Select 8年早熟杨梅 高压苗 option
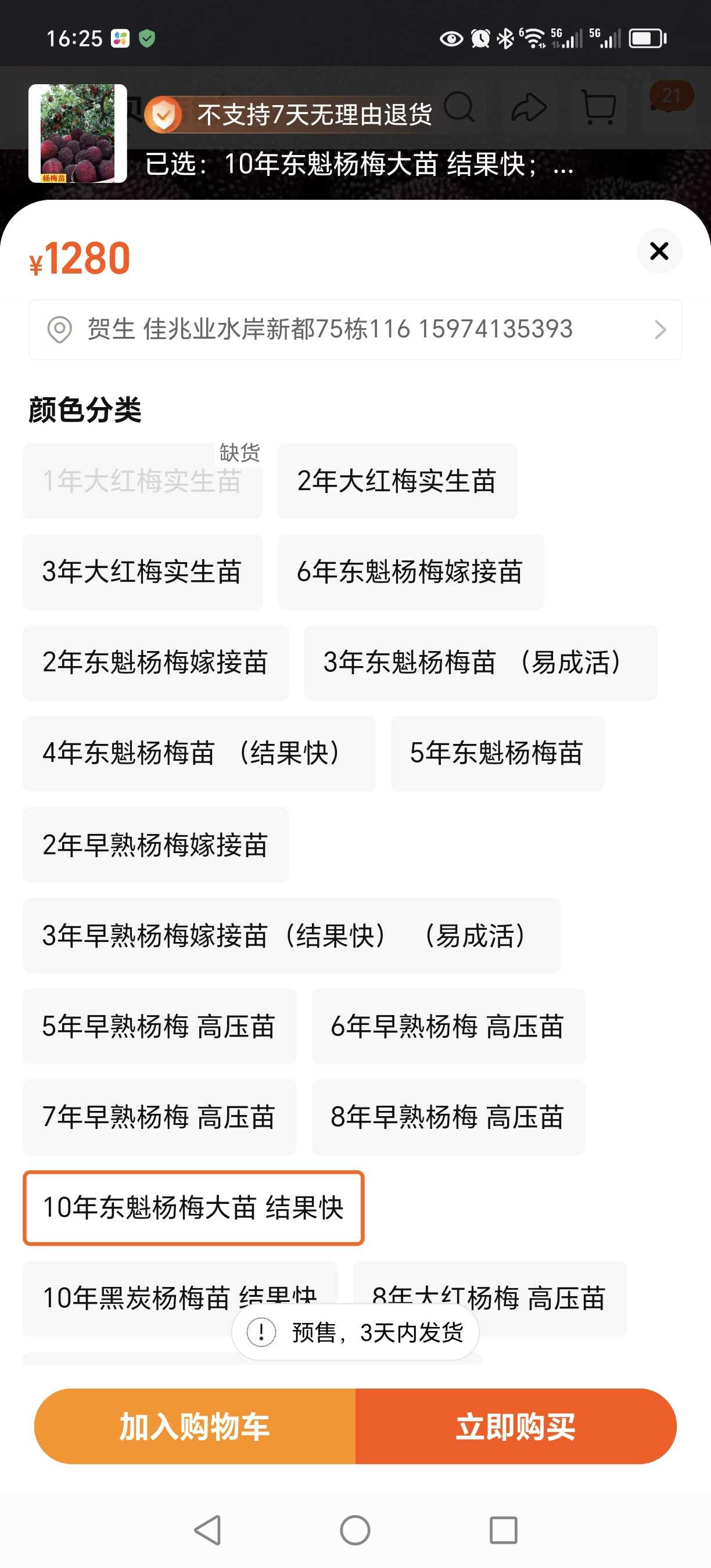 (448, 1116)
